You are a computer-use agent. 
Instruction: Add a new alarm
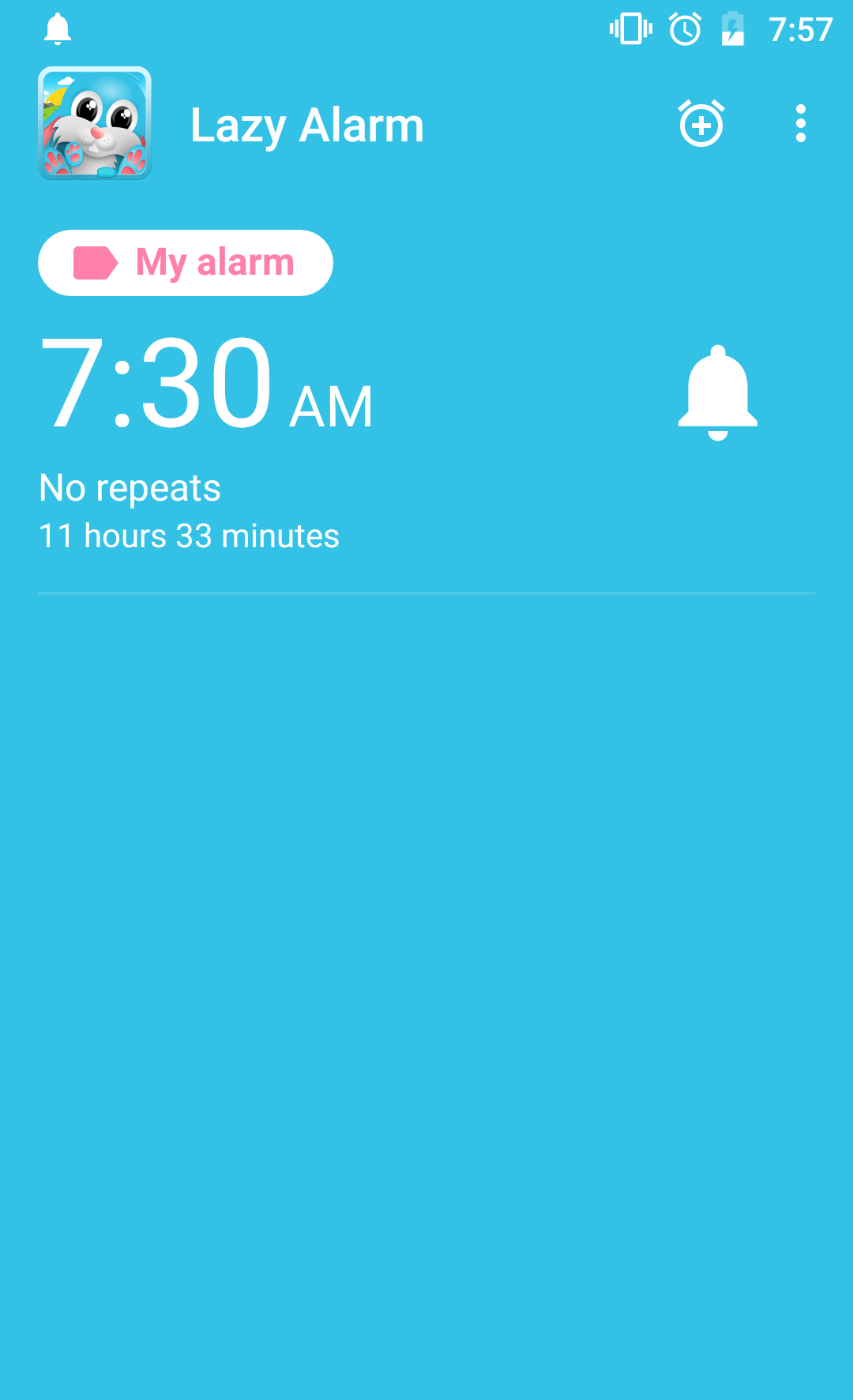point(701,124)
